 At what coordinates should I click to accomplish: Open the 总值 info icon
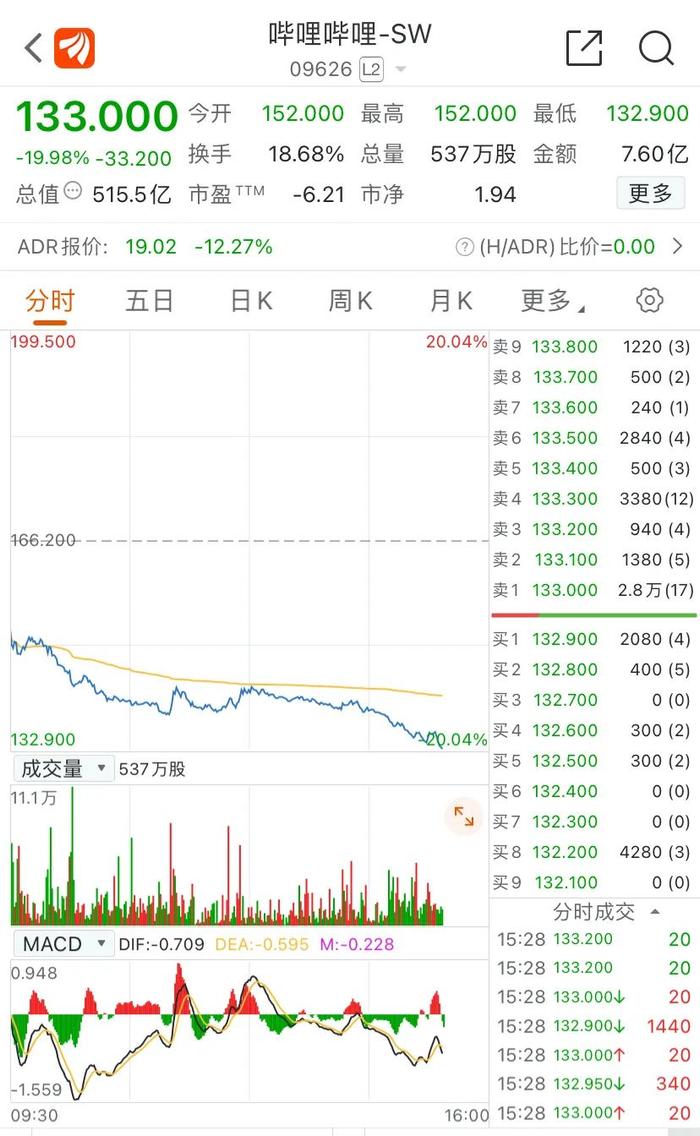coord(72,191)
